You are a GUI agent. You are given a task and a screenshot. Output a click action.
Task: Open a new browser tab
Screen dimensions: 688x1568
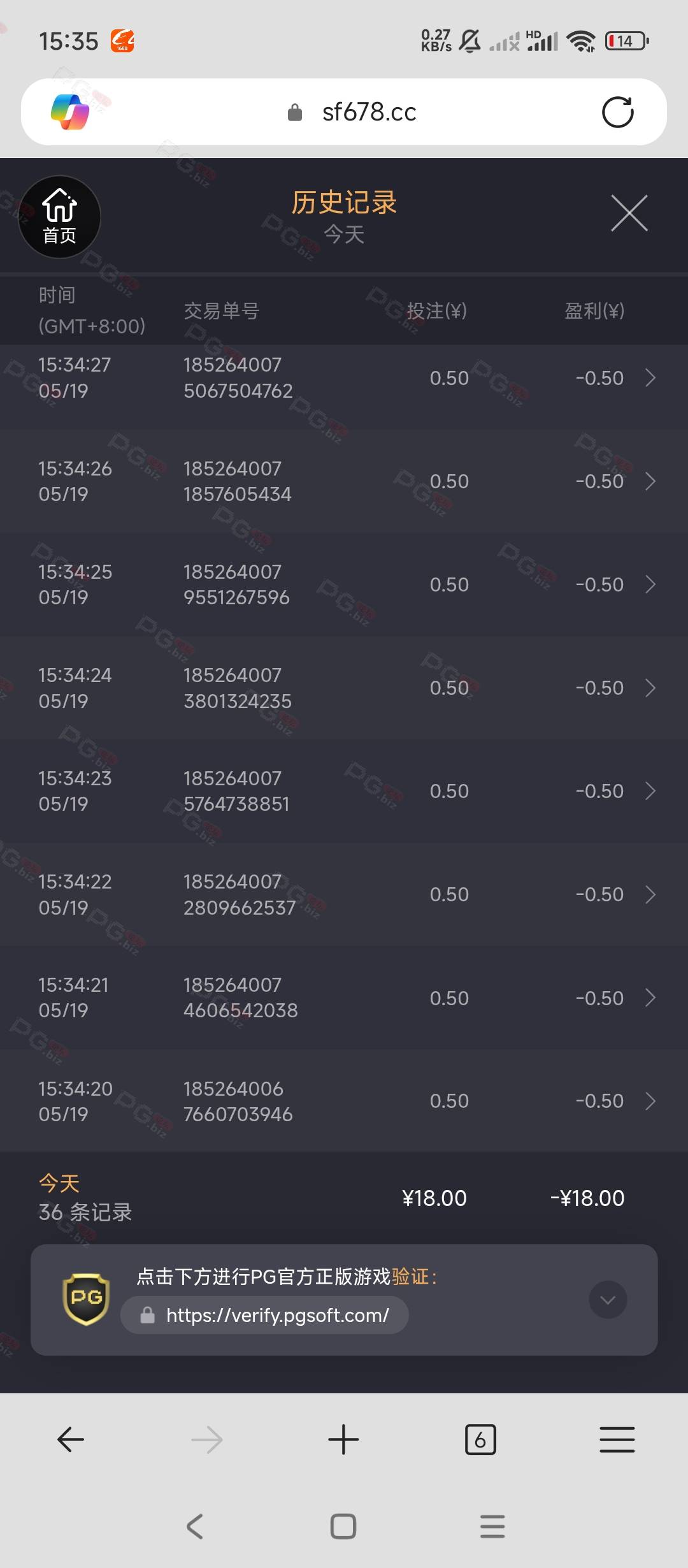tap(343, 1439)
